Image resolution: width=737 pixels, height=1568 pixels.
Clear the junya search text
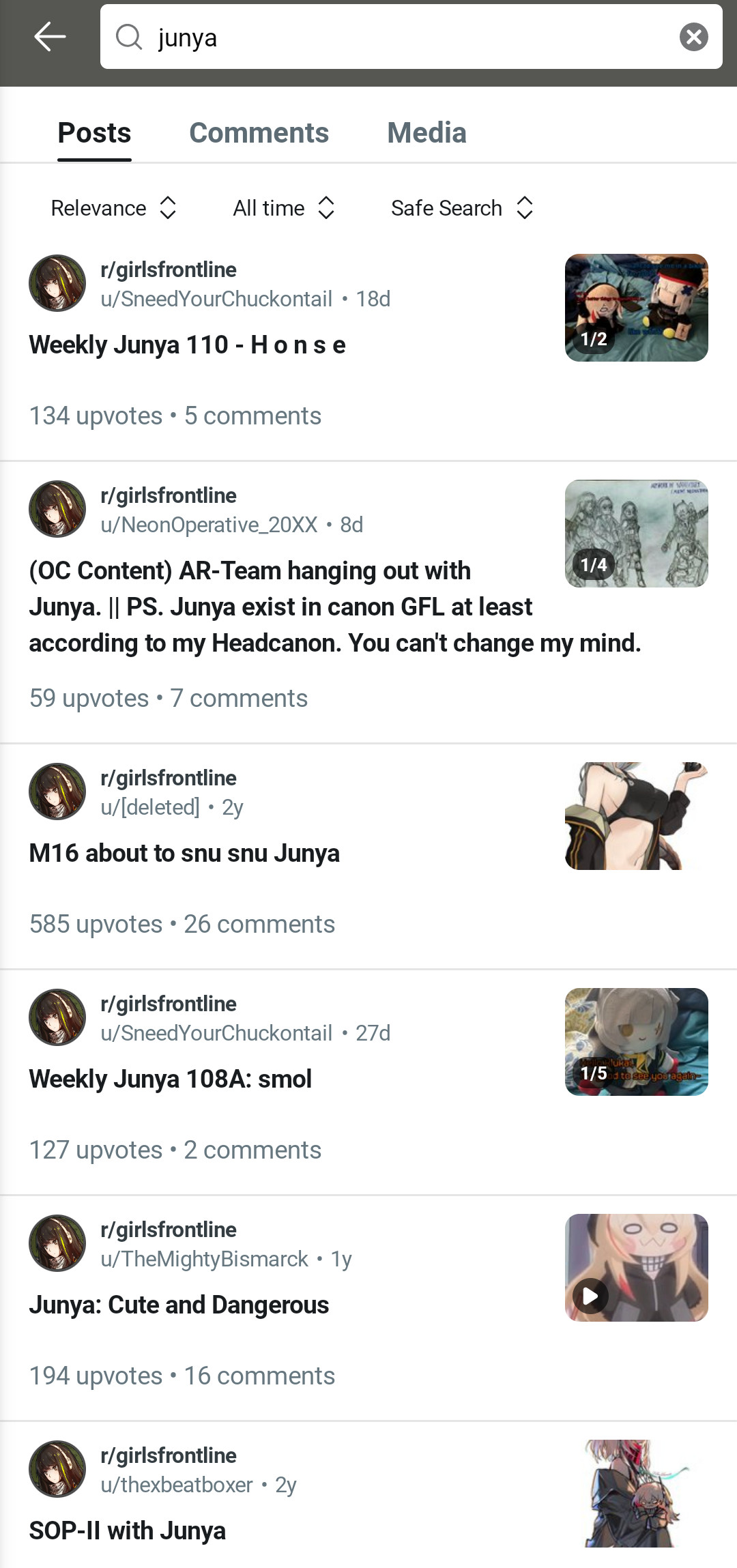click(x=693, y=37)
